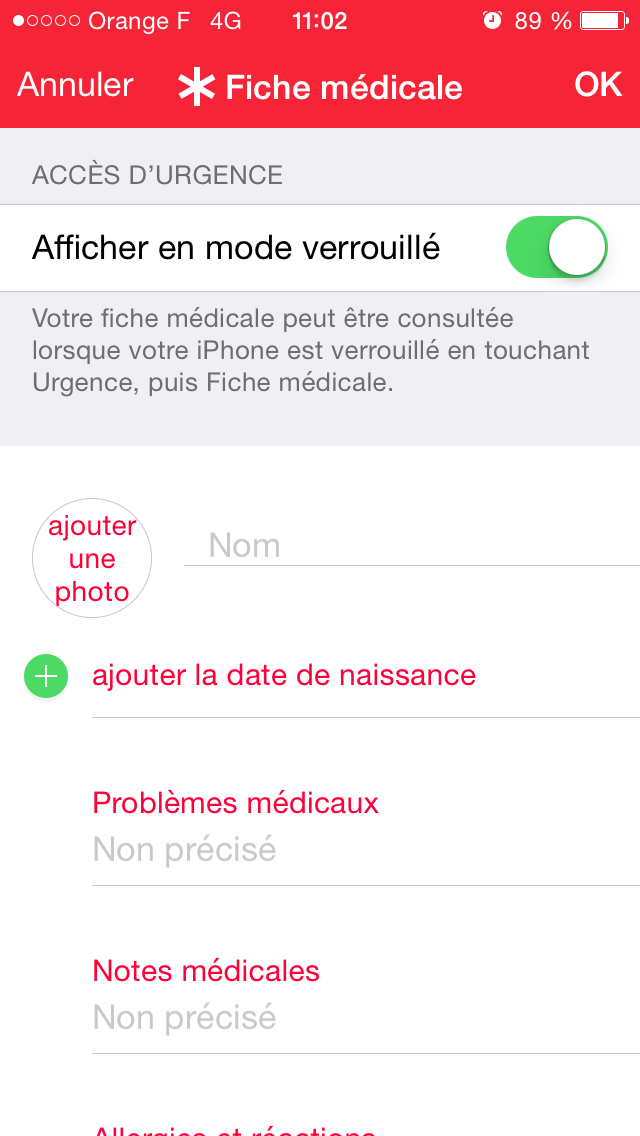Edit the Problèmes médicaux field

(365, 827)
